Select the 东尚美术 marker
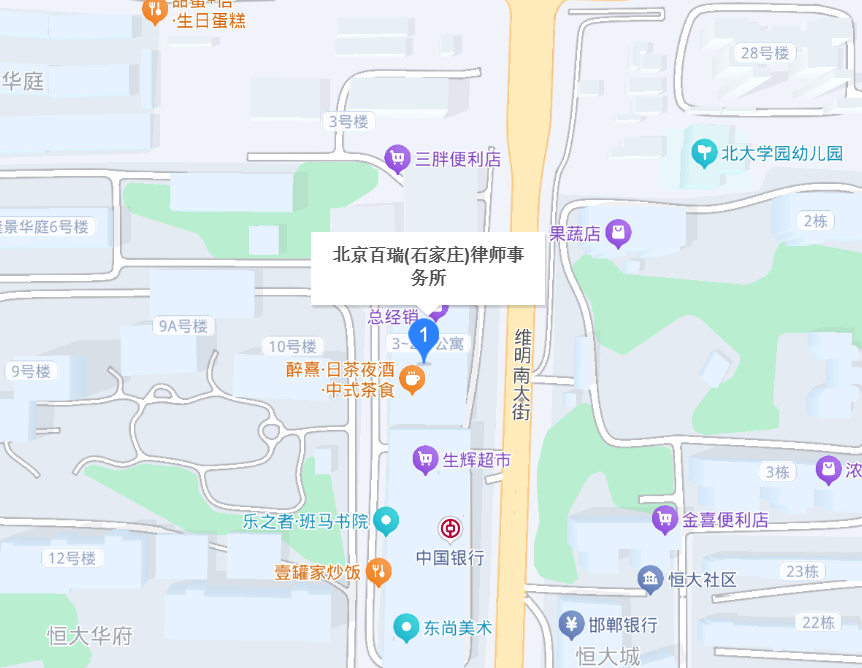 (x=406, y=628)
